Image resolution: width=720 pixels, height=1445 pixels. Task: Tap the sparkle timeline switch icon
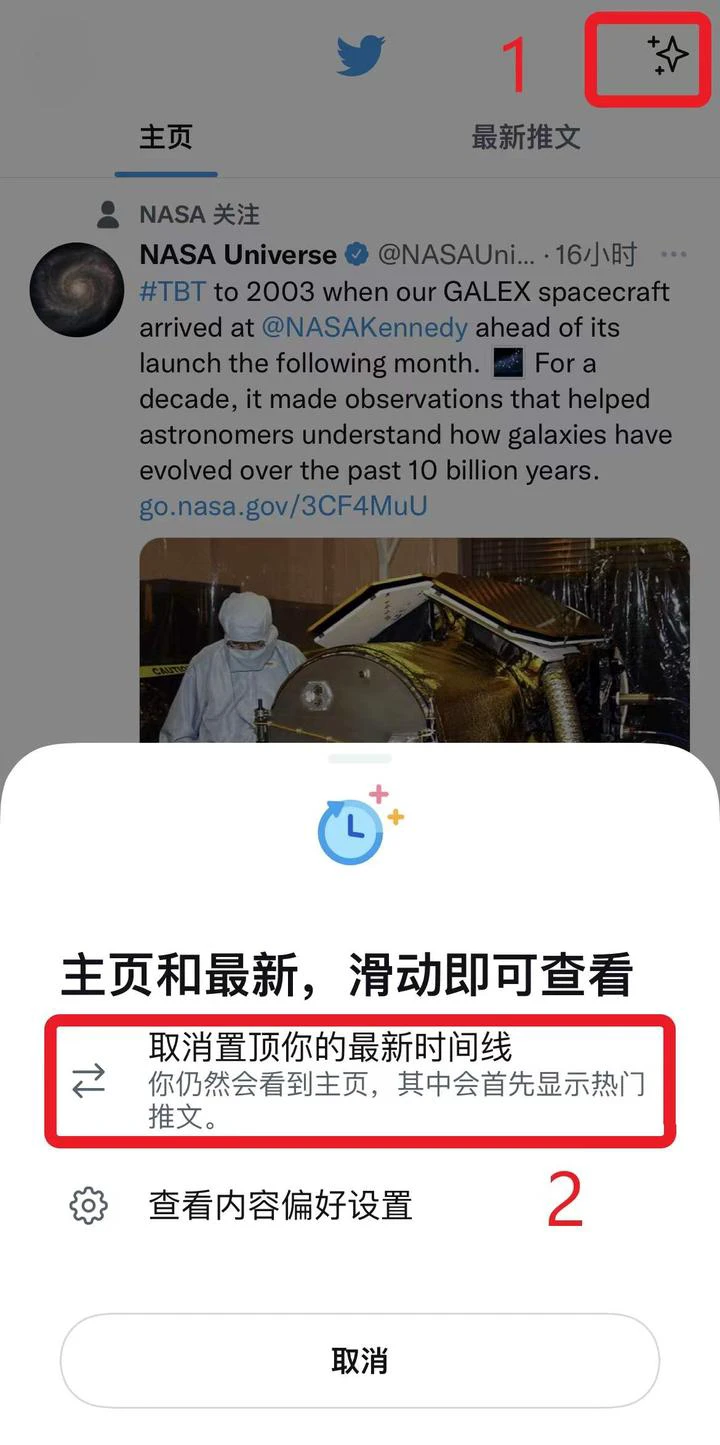point(667,55)
